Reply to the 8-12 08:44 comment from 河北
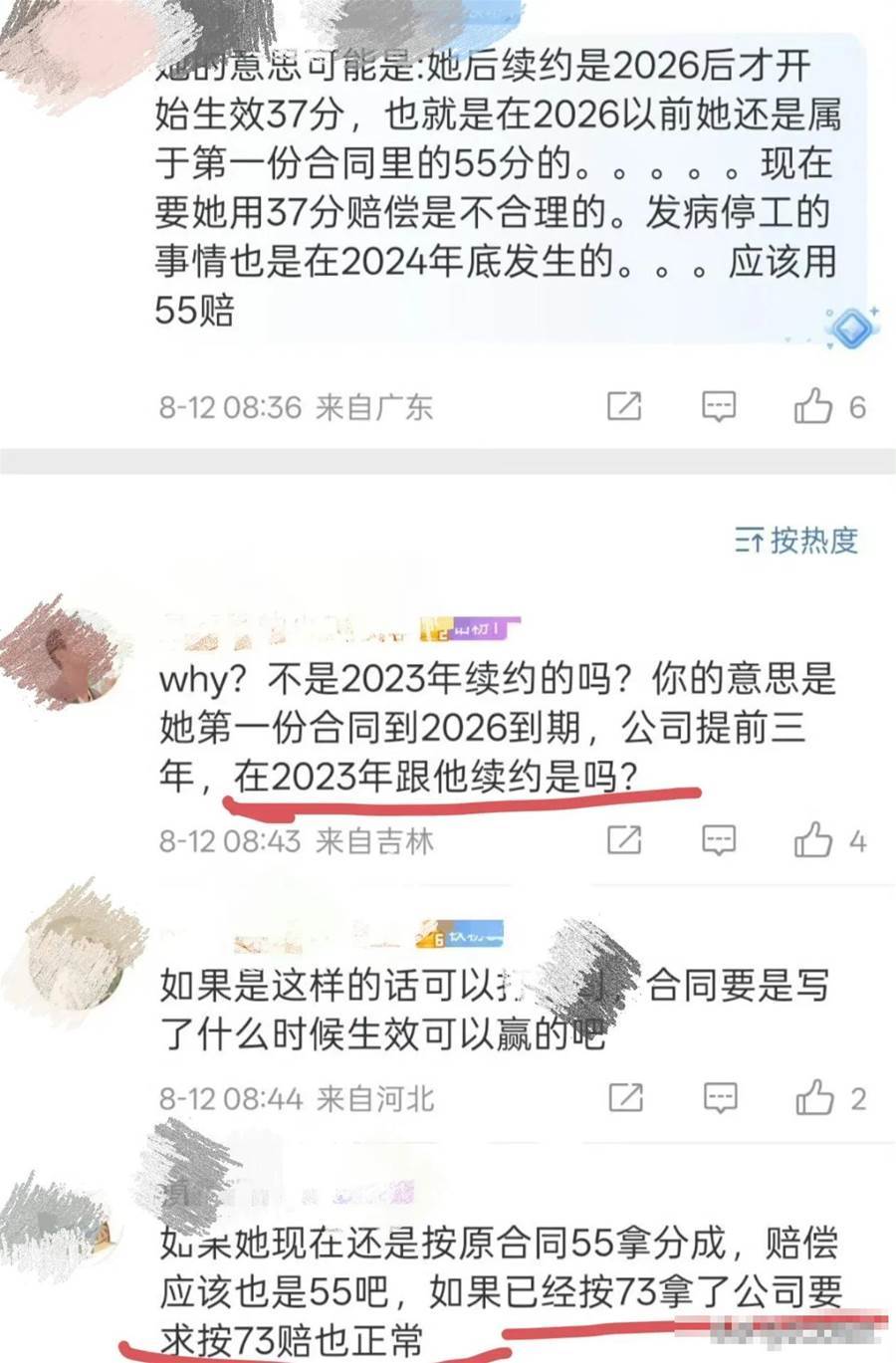896x1363 pixels. (719, 1098)
